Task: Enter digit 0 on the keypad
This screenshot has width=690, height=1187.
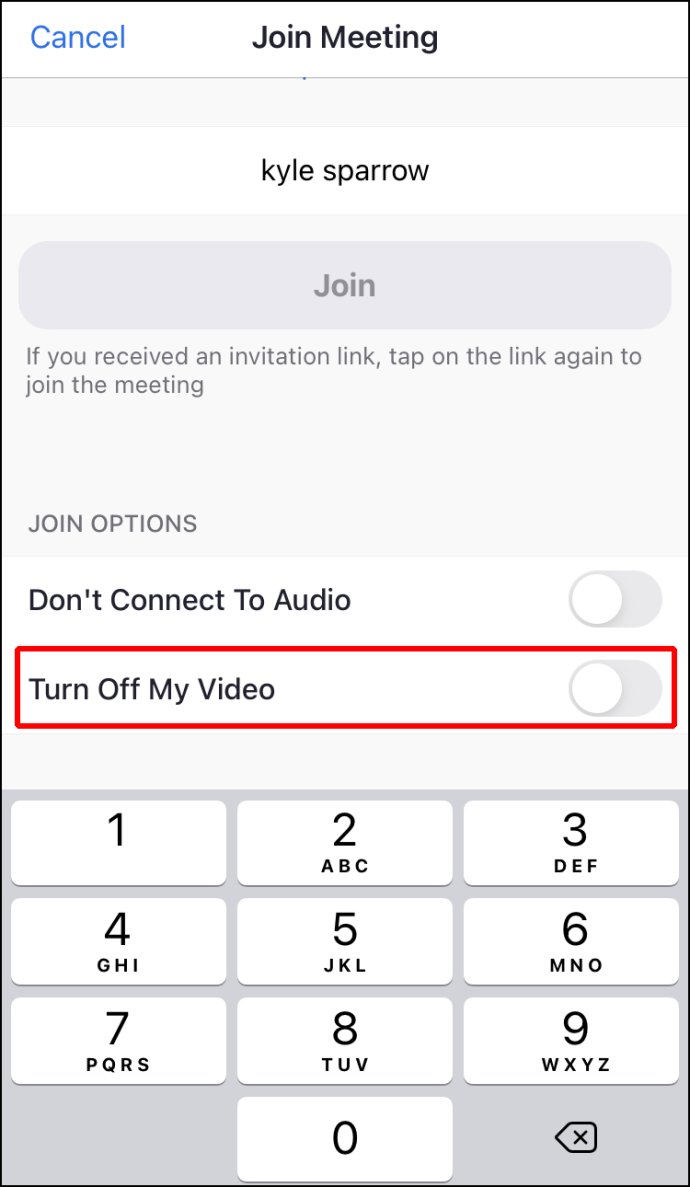Action: [345, 1137]
